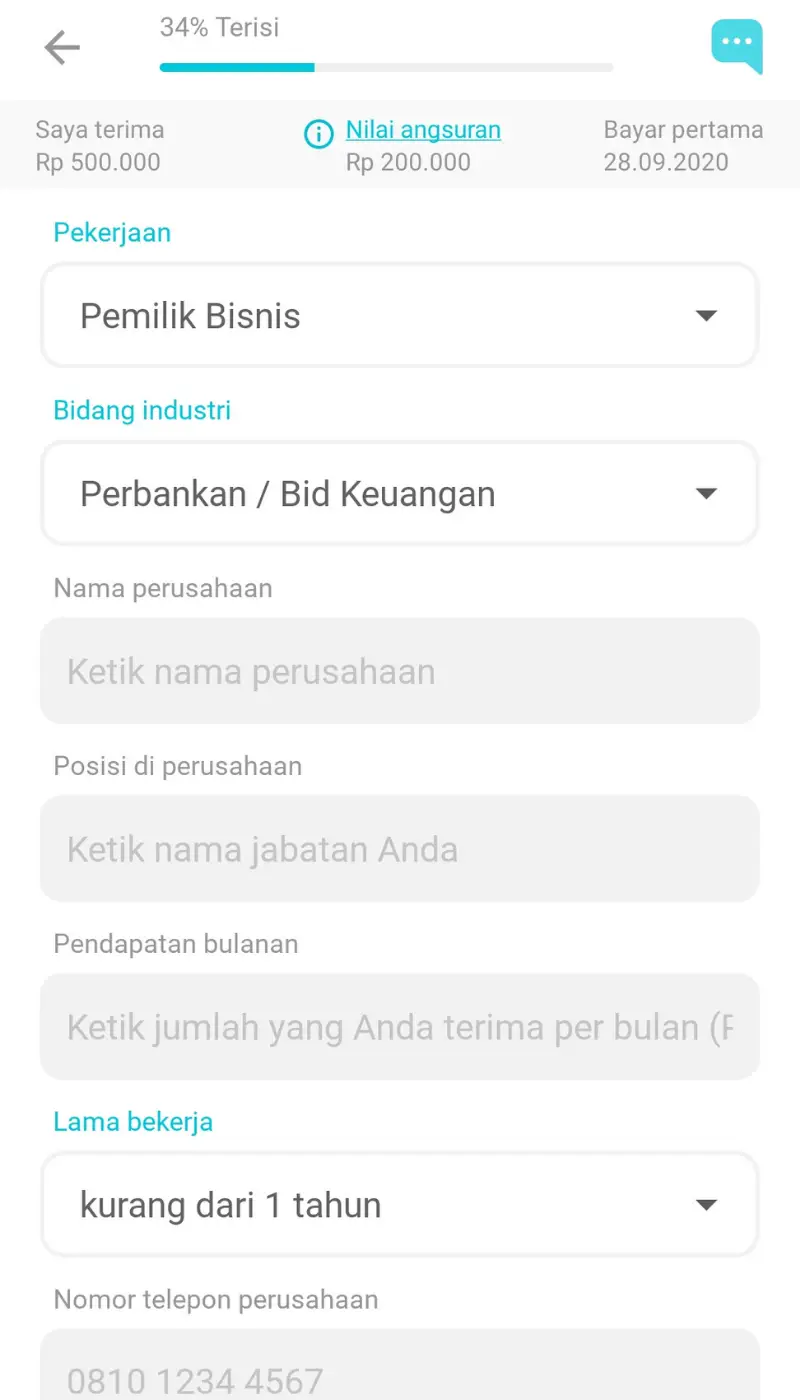Tap the Bidang industri section label
Screen dimensions: 800x1400
[141, 410]
